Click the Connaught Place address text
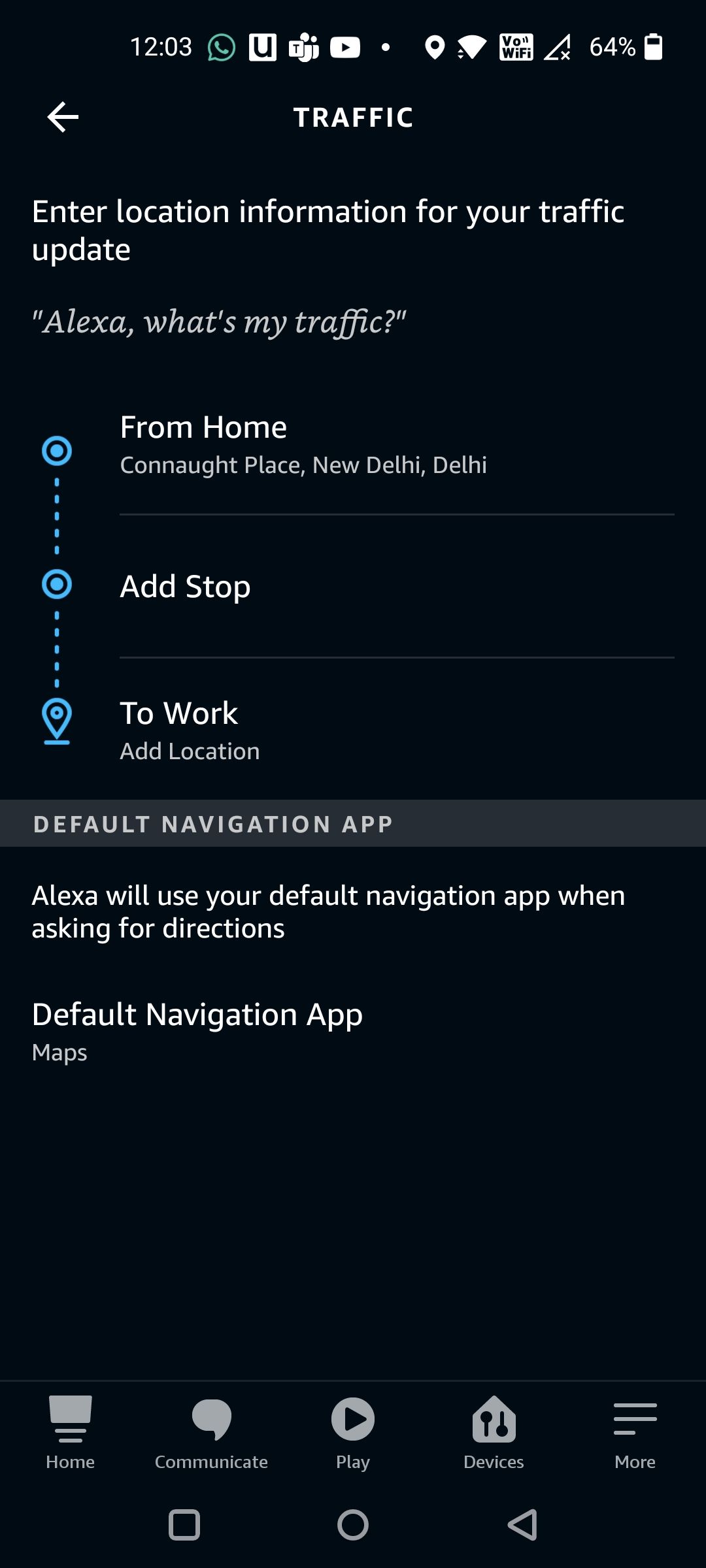 [x=303, y=465]
